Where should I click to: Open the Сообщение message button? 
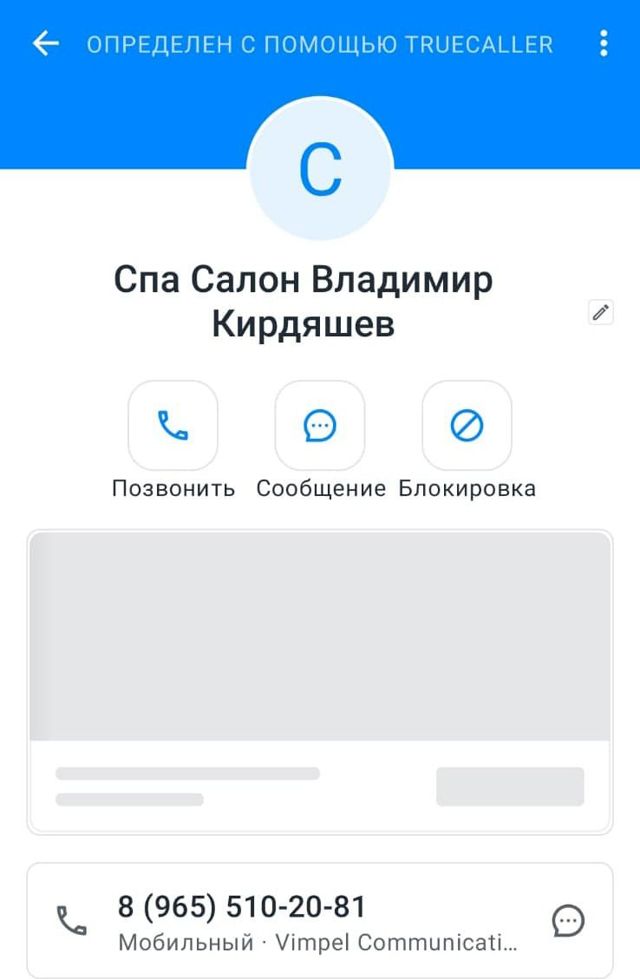coord(320,426)
